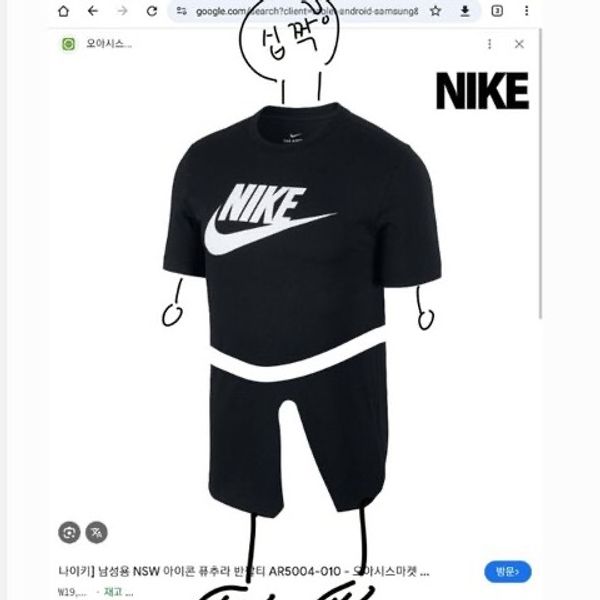The height and width of the screenshot is (600, 600).
Task: Open Chrome's three-dot menu
Action: (527, 11)
